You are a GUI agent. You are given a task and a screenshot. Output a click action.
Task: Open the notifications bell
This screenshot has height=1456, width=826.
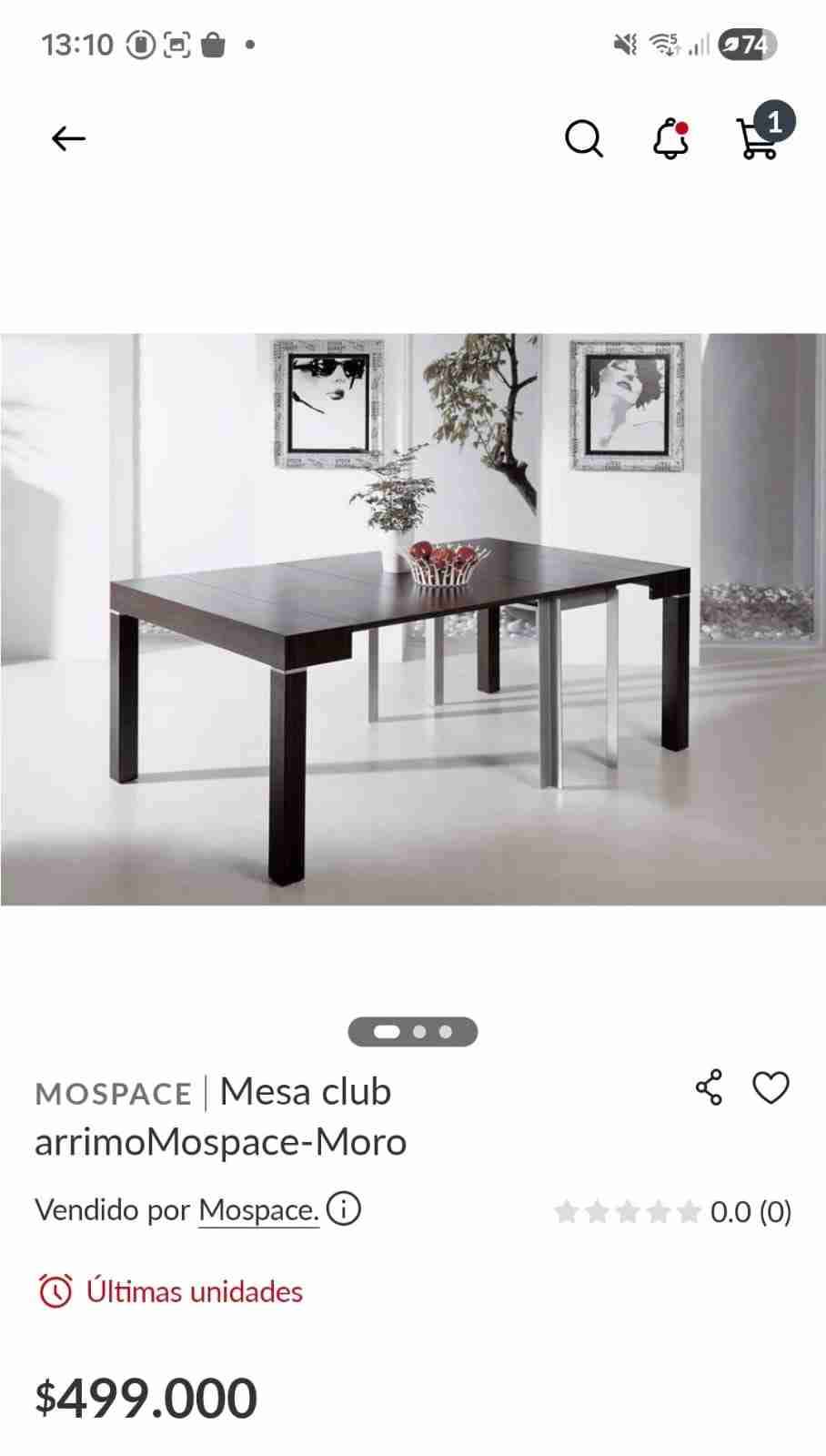tap(670, 139)
